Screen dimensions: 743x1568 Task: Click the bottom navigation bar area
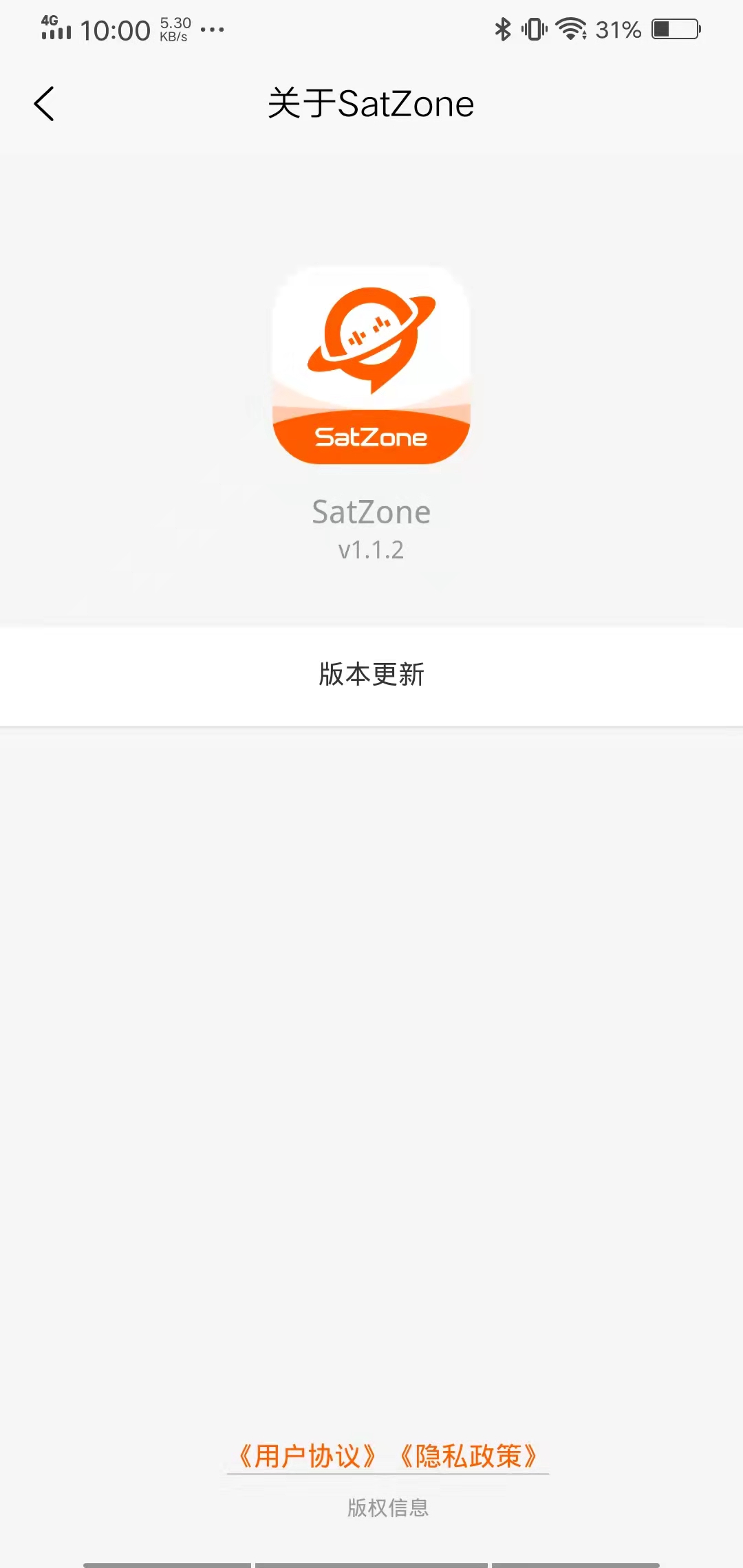pyautogui.click(x=371, y=1554)
